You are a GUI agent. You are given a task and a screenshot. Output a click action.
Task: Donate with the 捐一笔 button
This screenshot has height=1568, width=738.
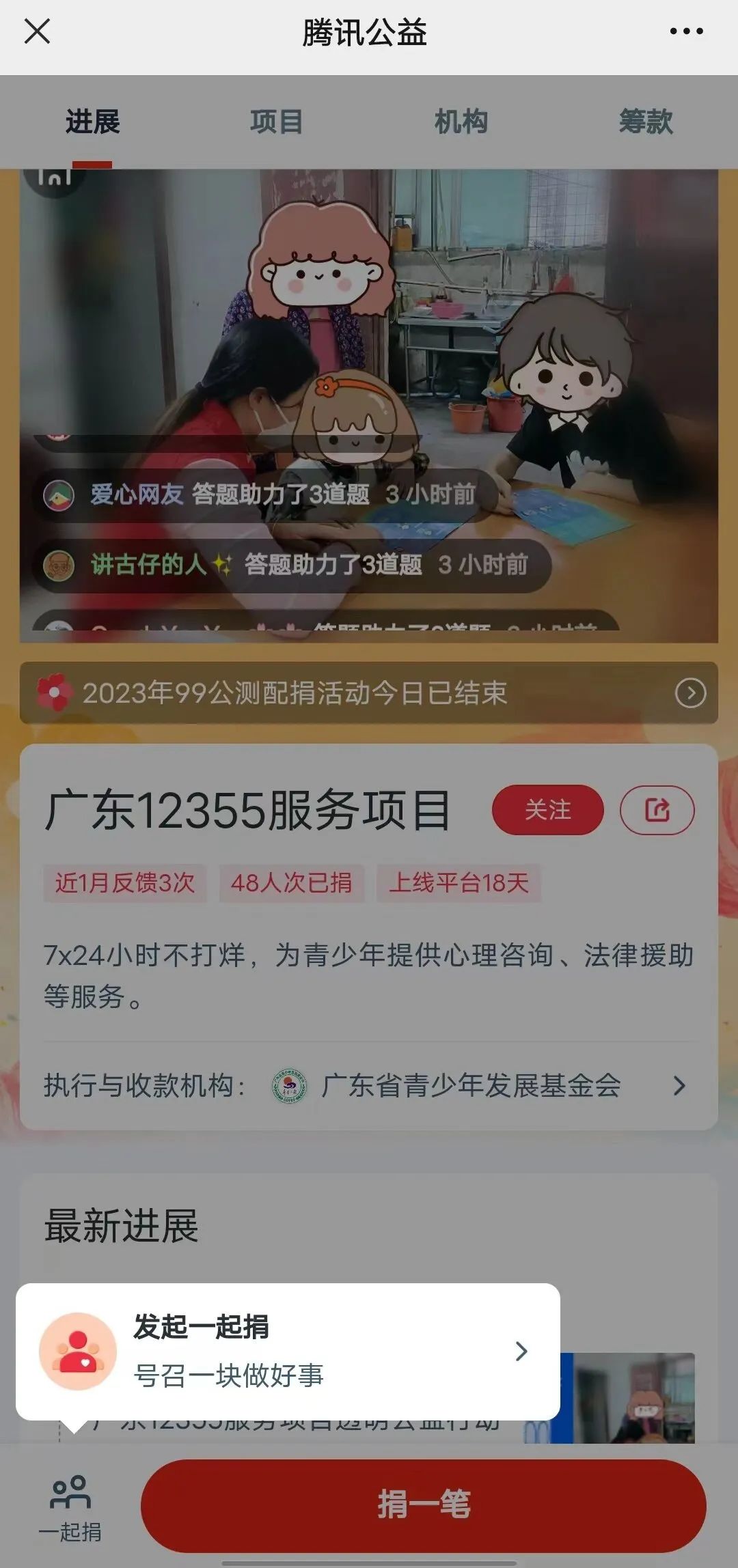(x=423, y=1505)
